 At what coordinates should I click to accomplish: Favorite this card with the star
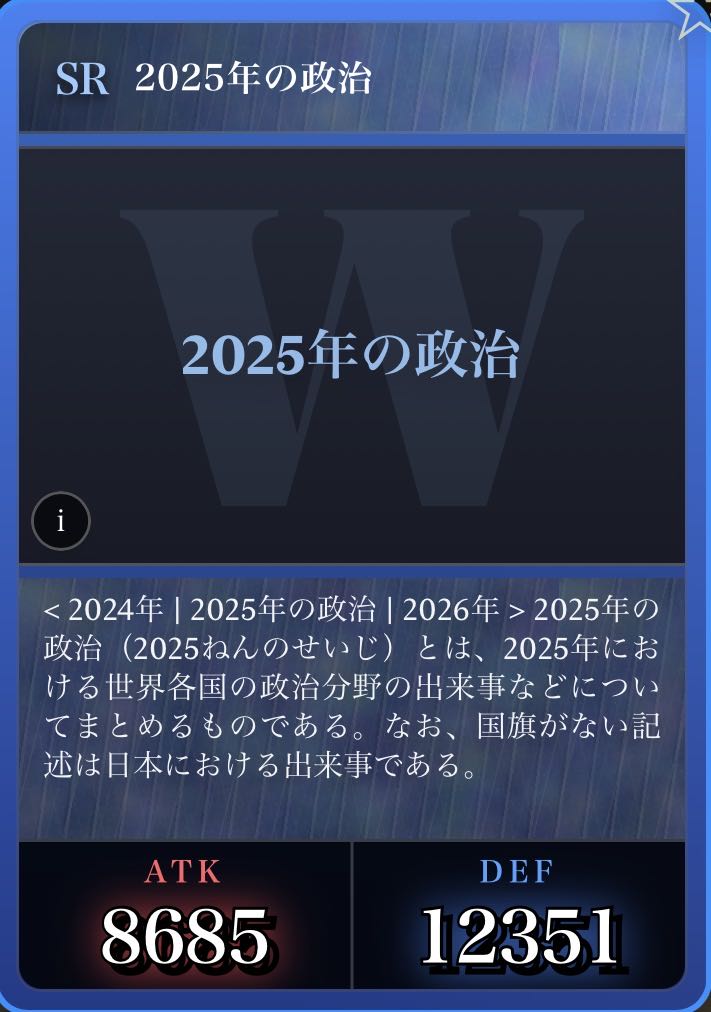(694, 14)
